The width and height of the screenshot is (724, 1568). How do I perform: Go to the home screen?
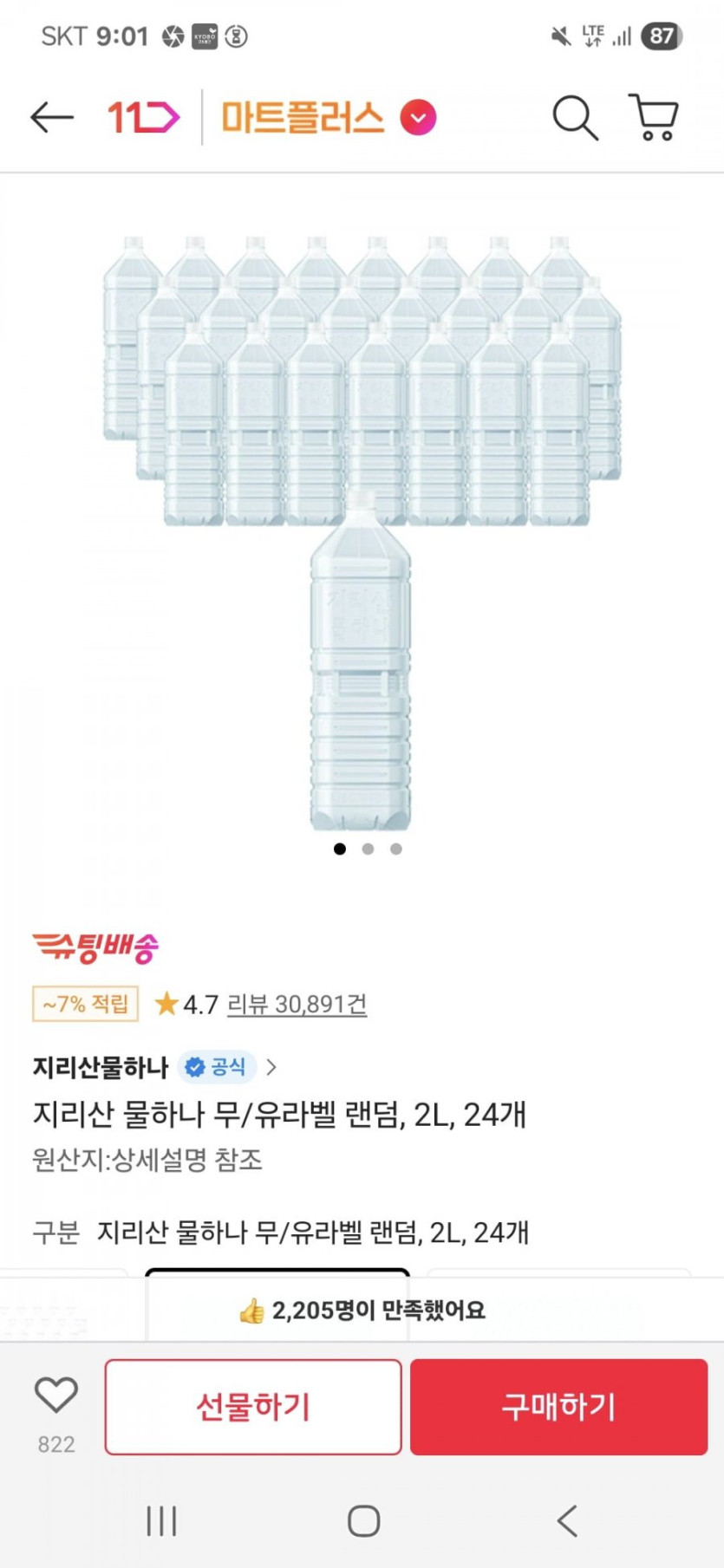click(x=363, y=1520)
